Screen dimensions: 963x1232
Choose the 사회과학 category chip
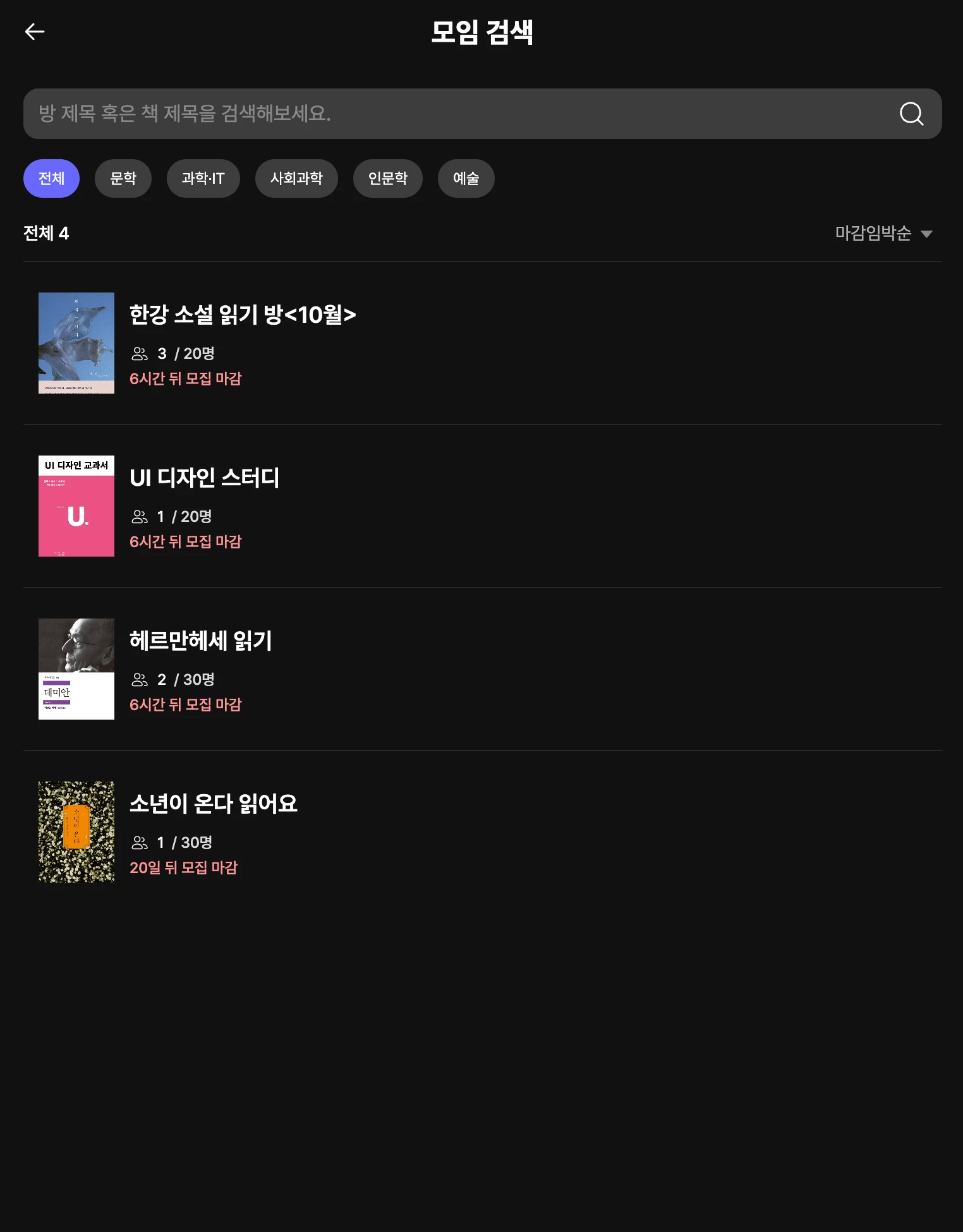coord(296,179)
